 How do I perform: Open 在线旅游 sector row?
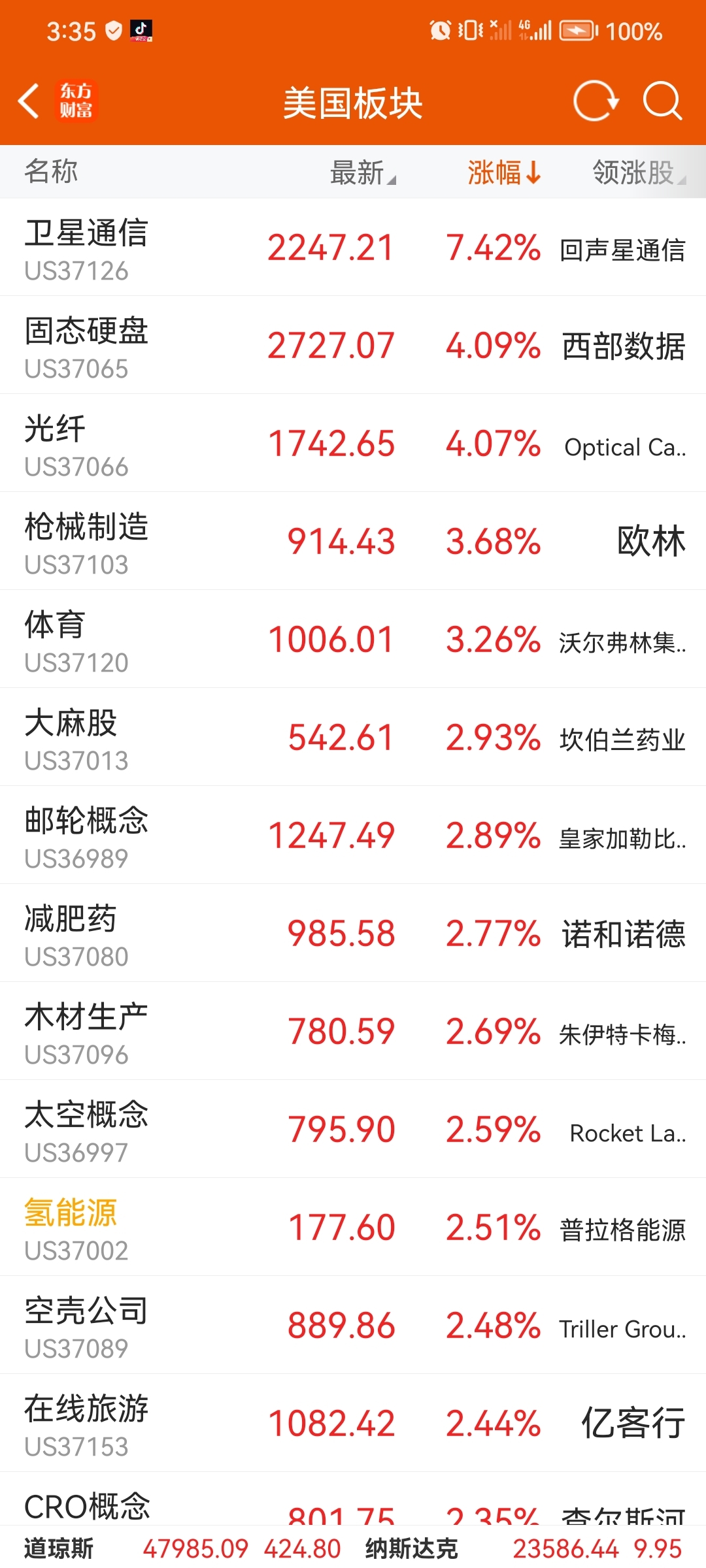(353, 1424)
